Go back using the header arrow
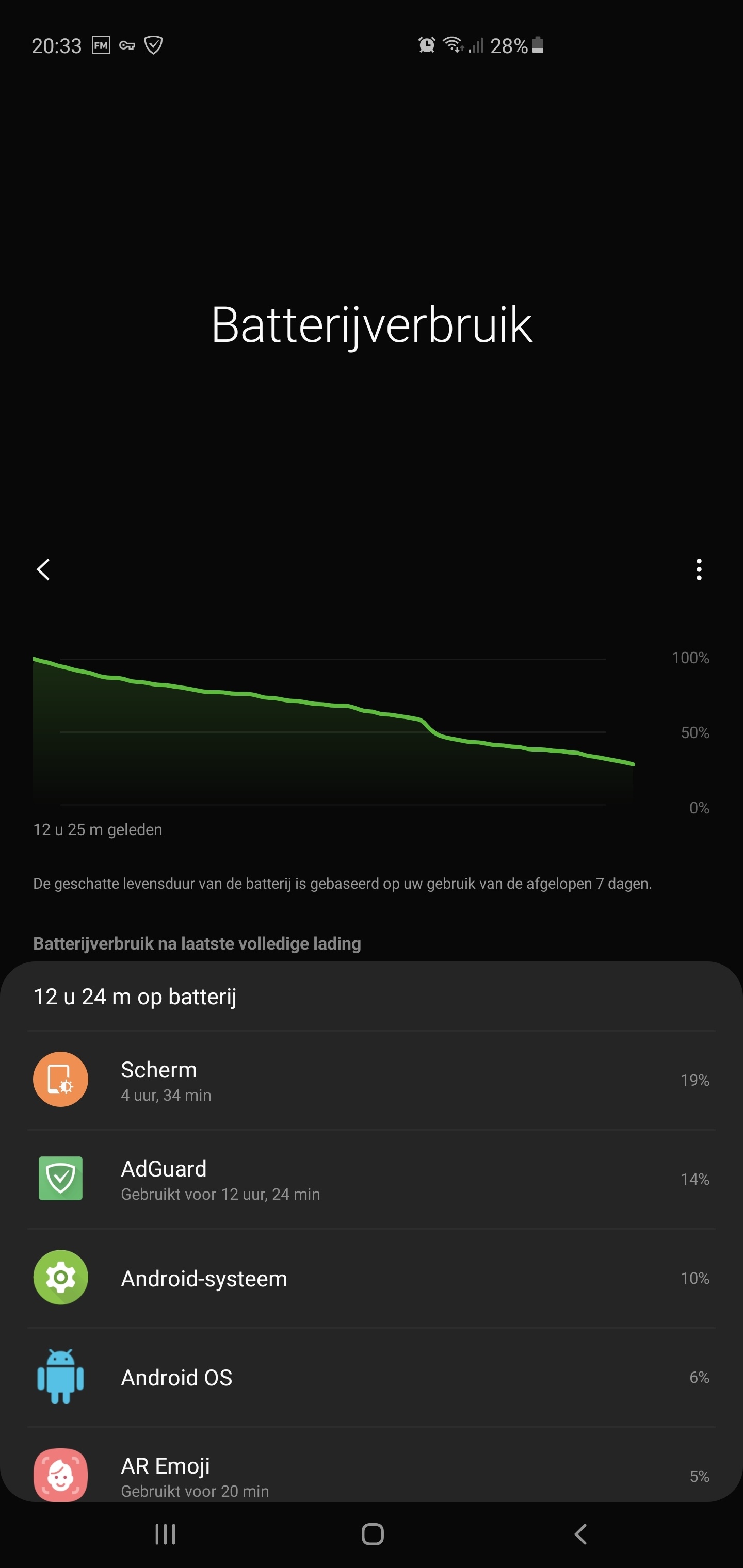 tap(43, 570)
